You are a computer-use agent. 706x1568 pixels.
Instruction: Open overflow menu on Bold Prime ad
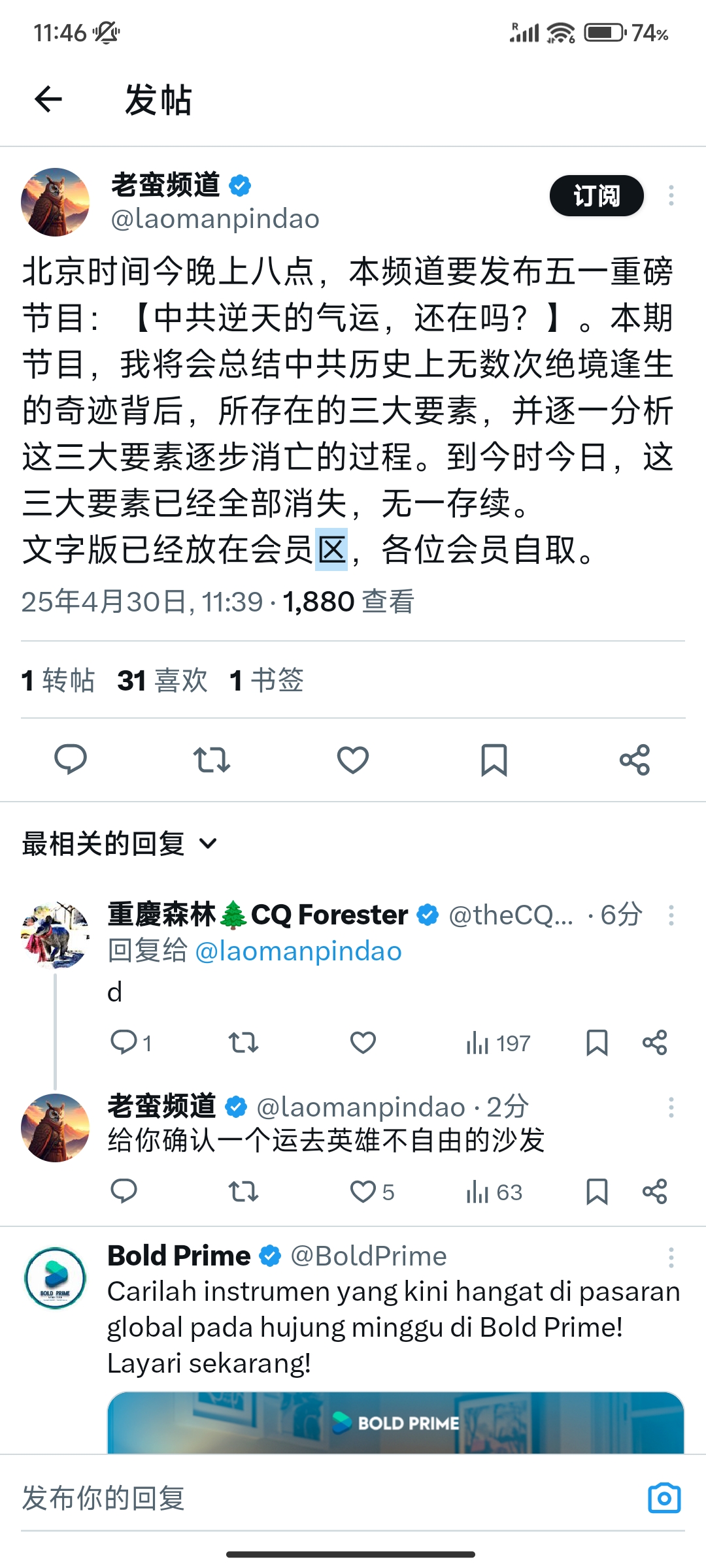(671, 1258)
